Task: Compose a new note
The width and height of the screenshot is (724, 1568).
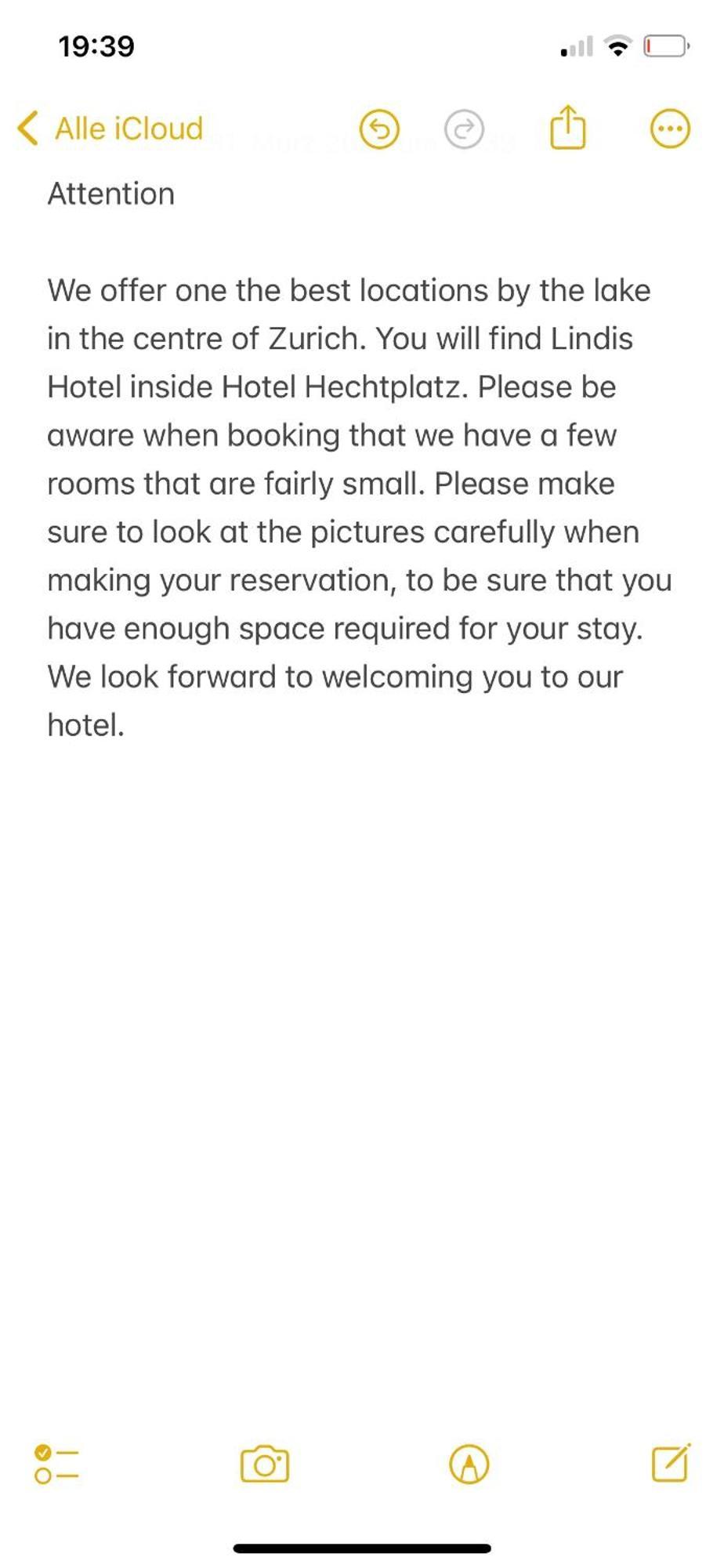Action: 671,1463
